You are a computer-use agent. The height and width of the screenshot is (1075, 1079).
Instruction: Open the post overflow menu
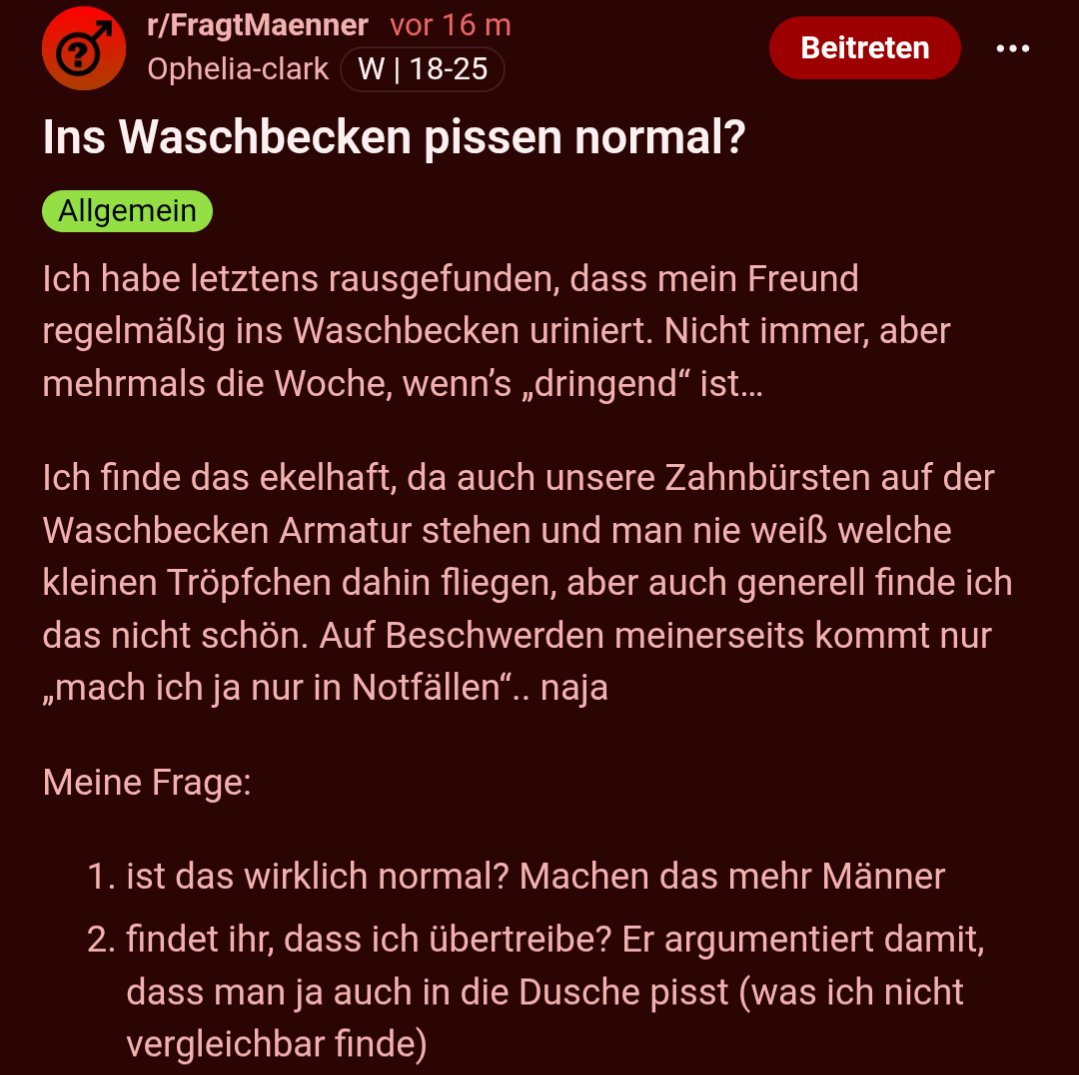1012,48
